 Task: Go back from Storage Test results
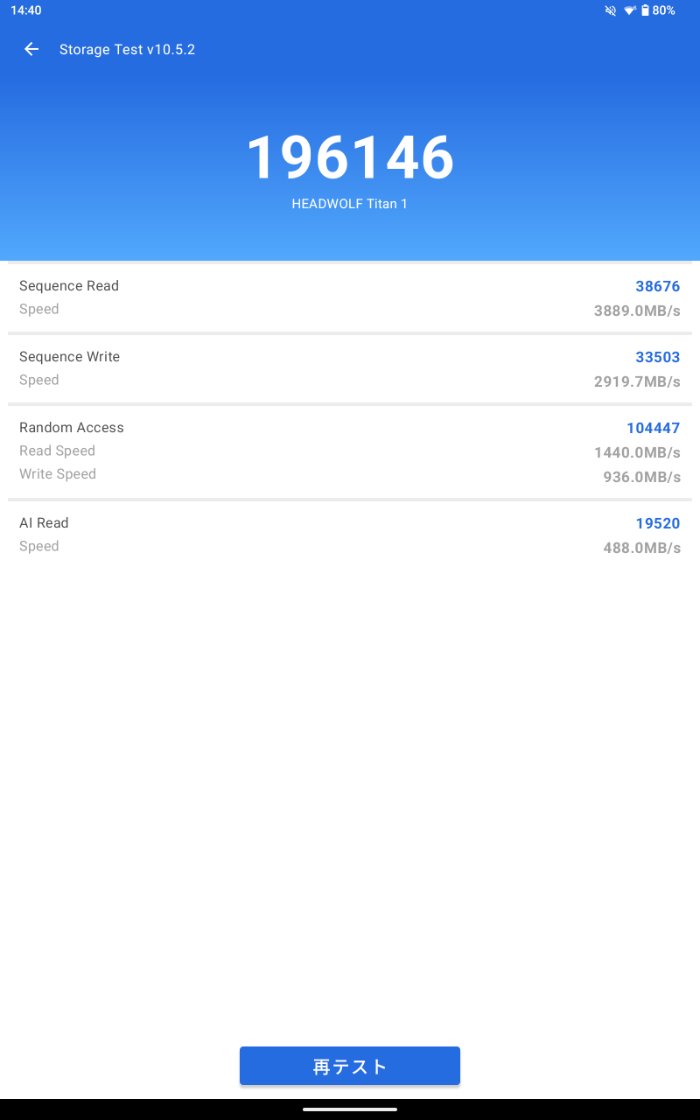click(32, 49)
